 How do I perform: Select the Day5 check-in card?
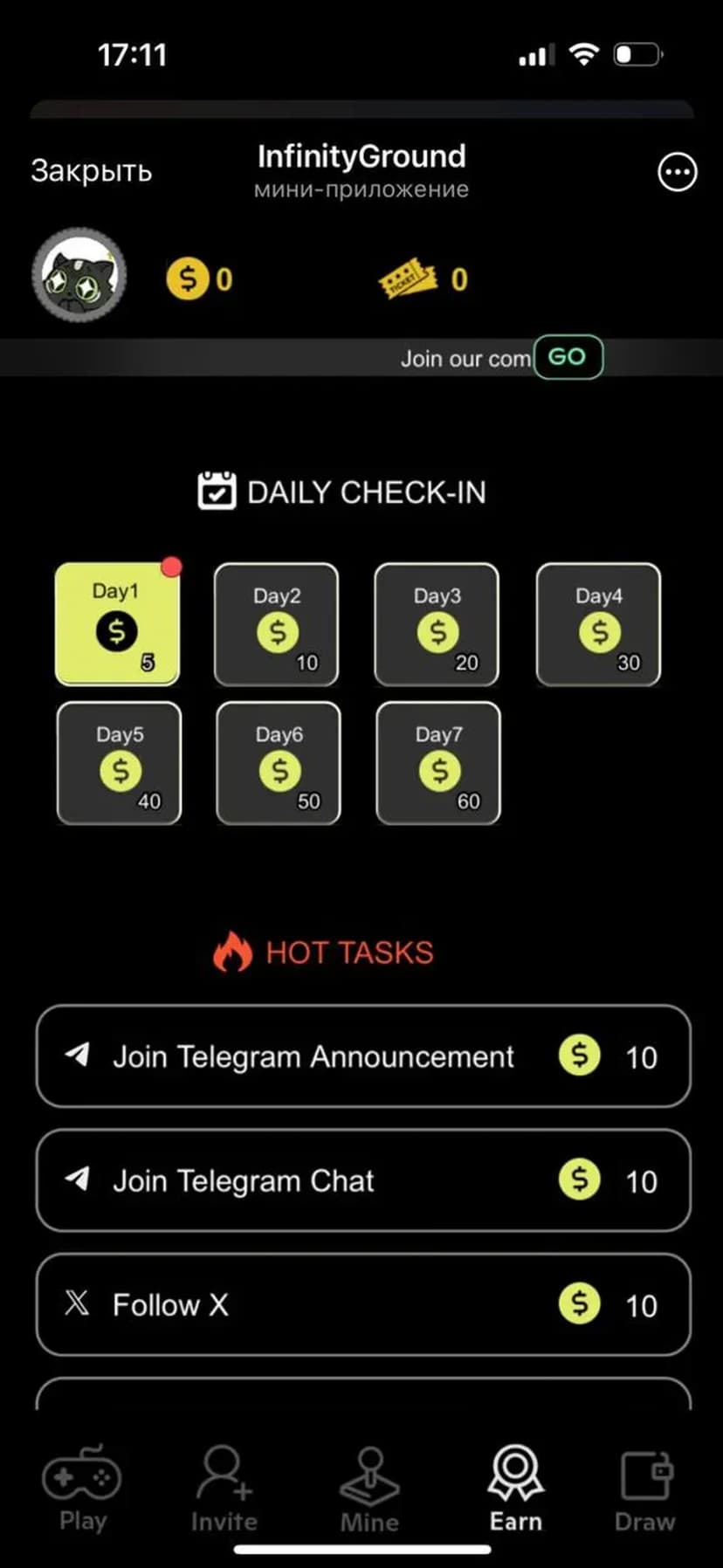120,763
